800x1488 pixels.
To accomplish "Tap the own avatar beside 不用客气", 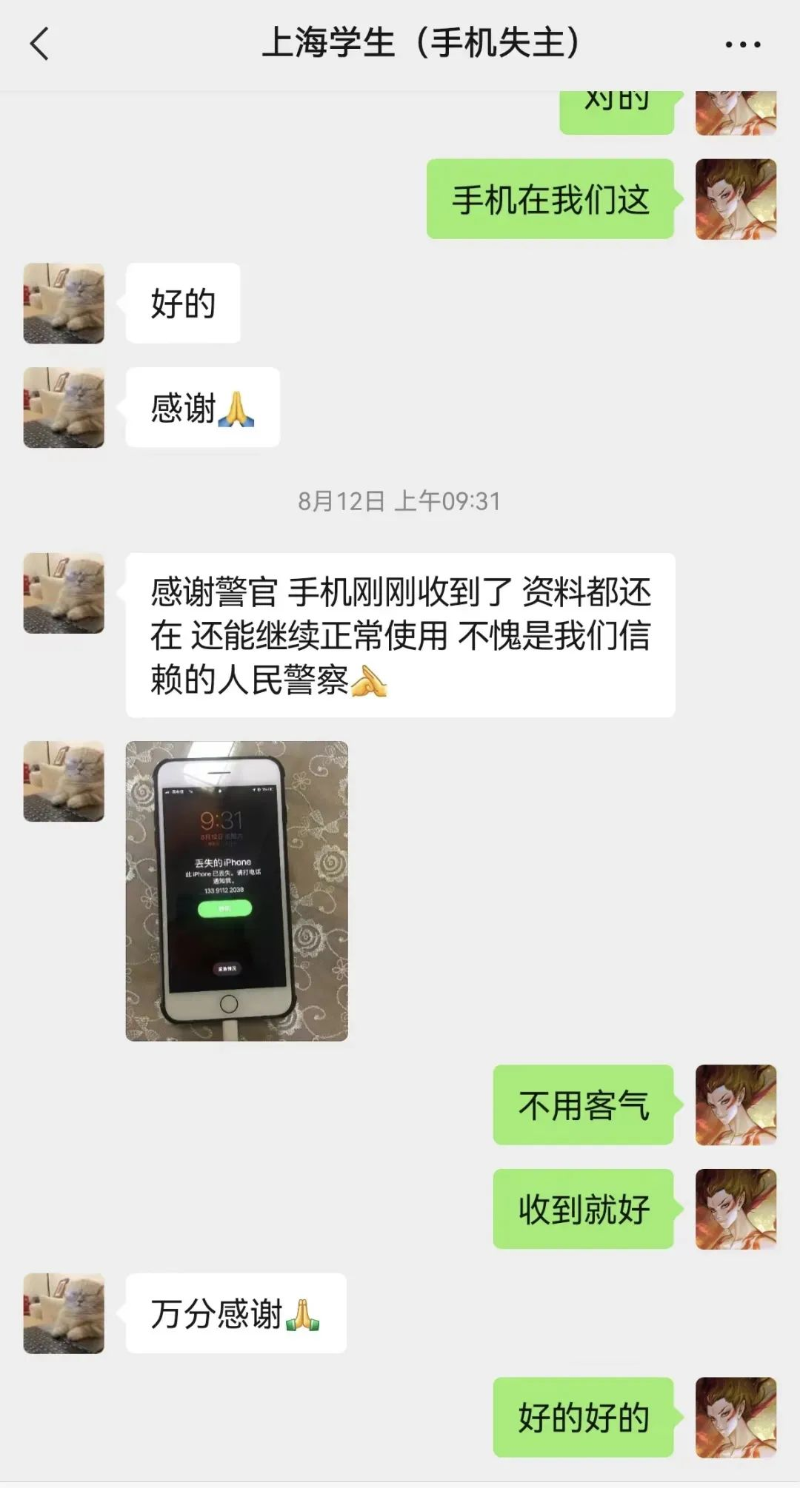I will coord(736,1105).
